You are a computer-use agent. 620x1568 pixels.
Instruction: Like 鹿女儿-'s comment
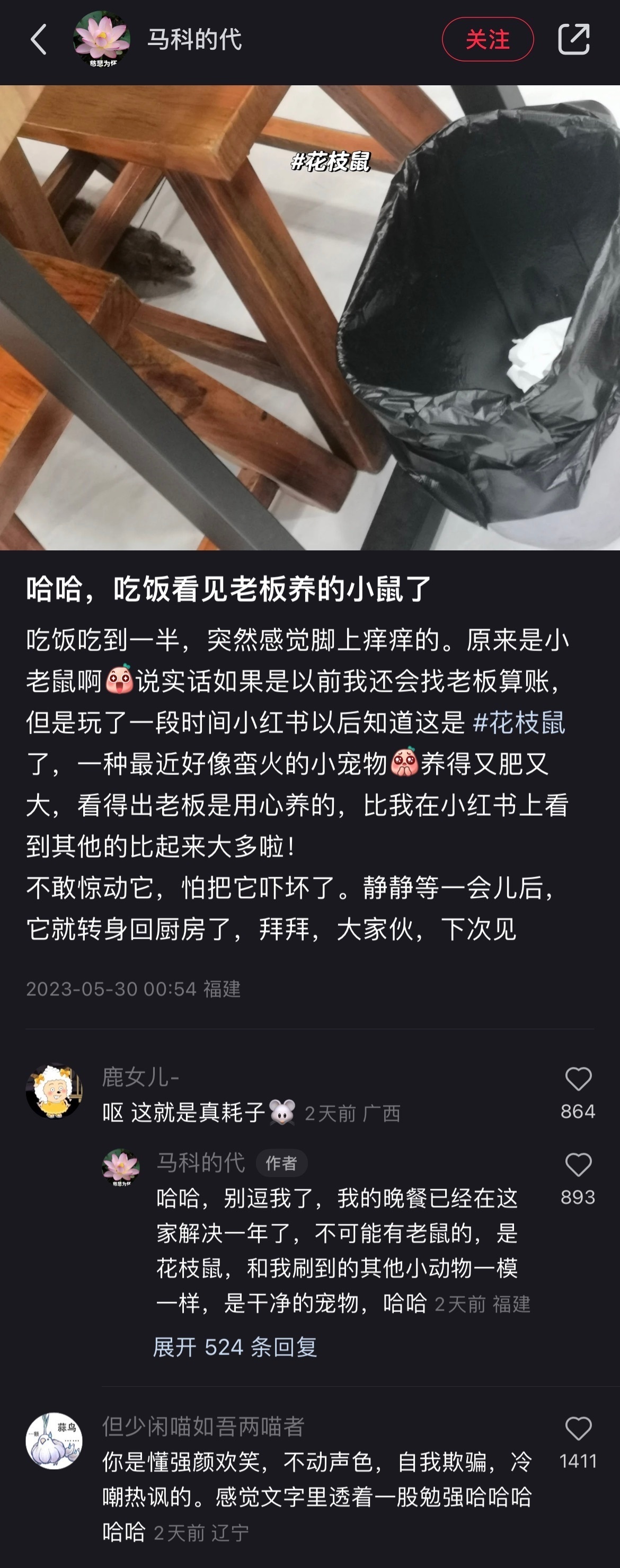click(x=578, y=1079)
